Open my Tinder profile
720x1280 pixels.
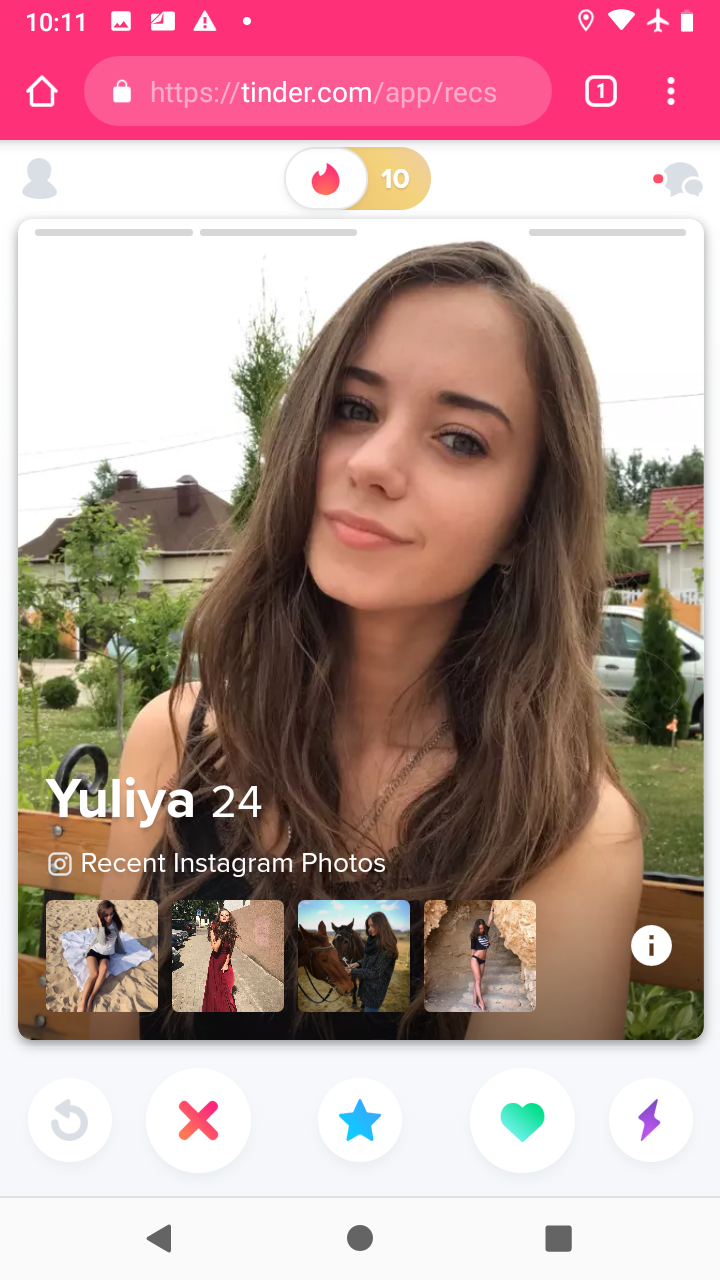(x=39, y=178)
